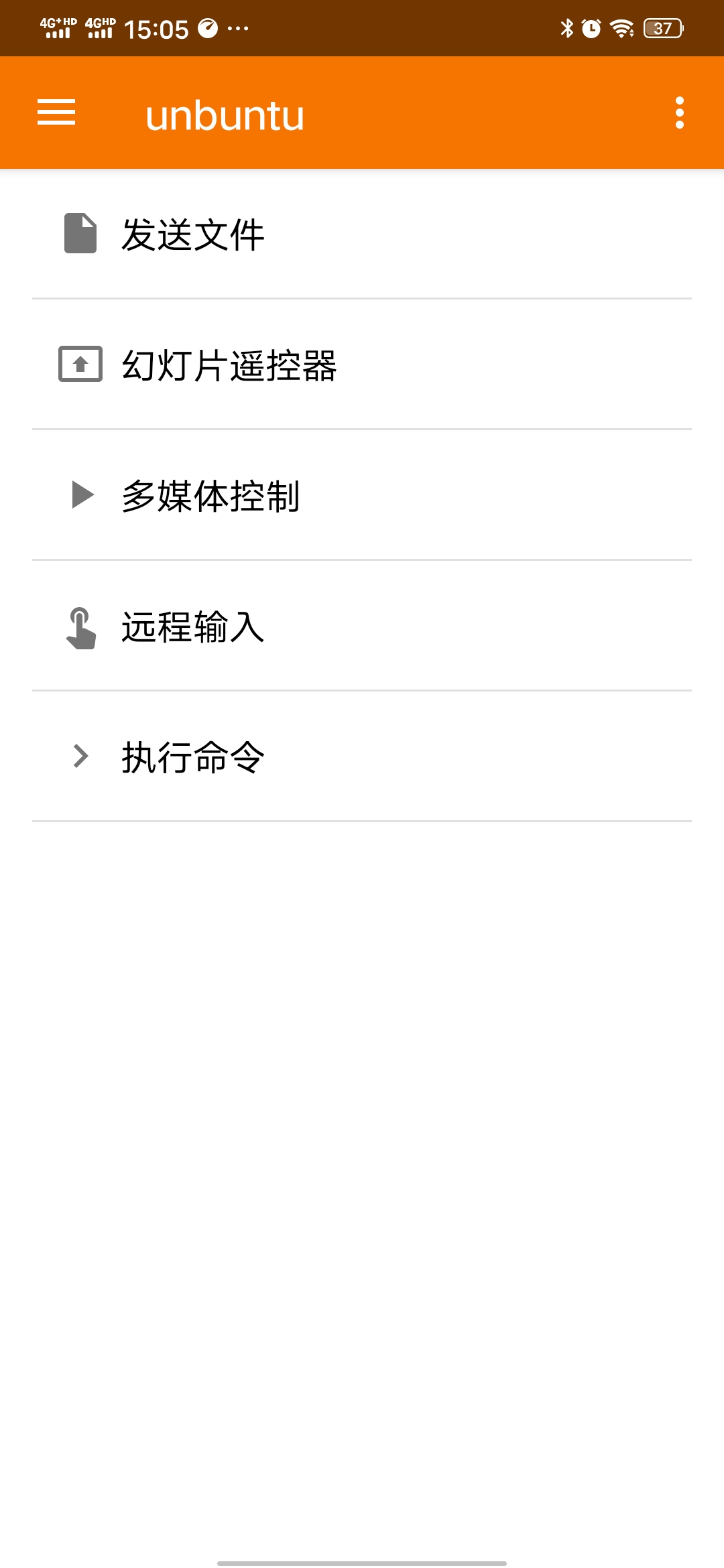Screen dimensions: 724x1568
Task: Select the 多媒体控制 play icon
Action: (x=80, y=496)
